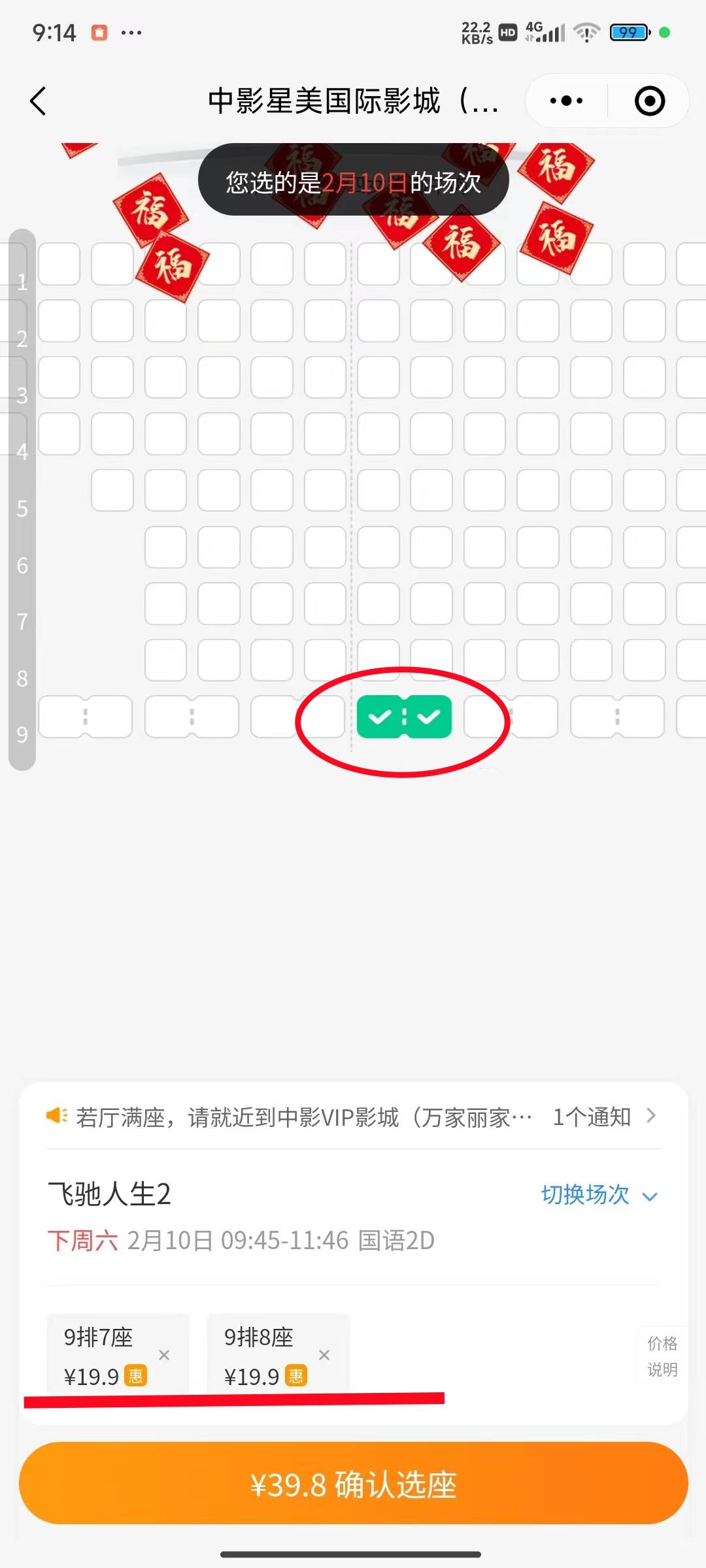The image size is (706, 1568).
Task: Close the mini program via the circle icon
Action: (x=649, y=101)
